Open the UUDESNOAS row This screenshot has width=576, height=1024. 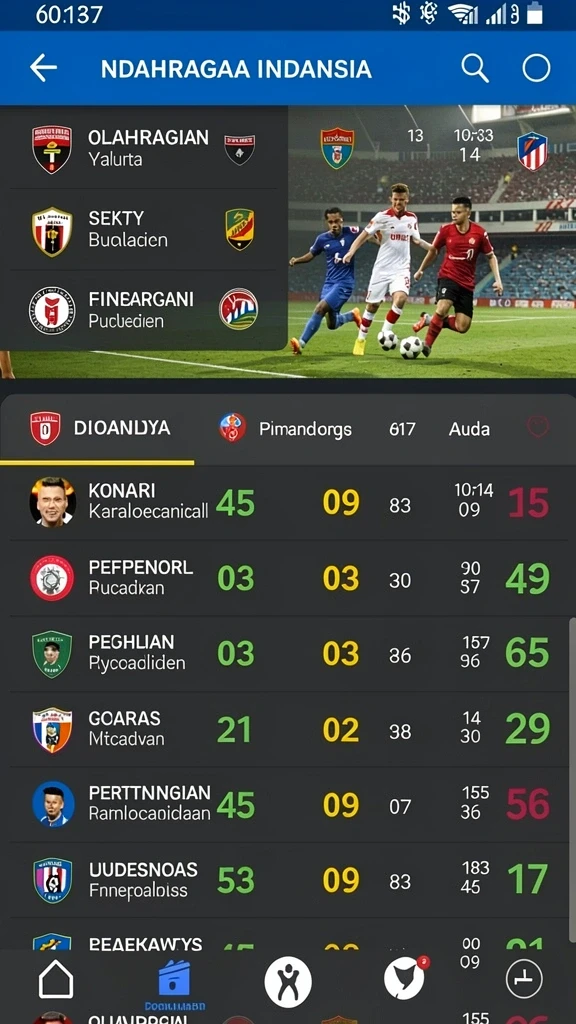(288, 880)
